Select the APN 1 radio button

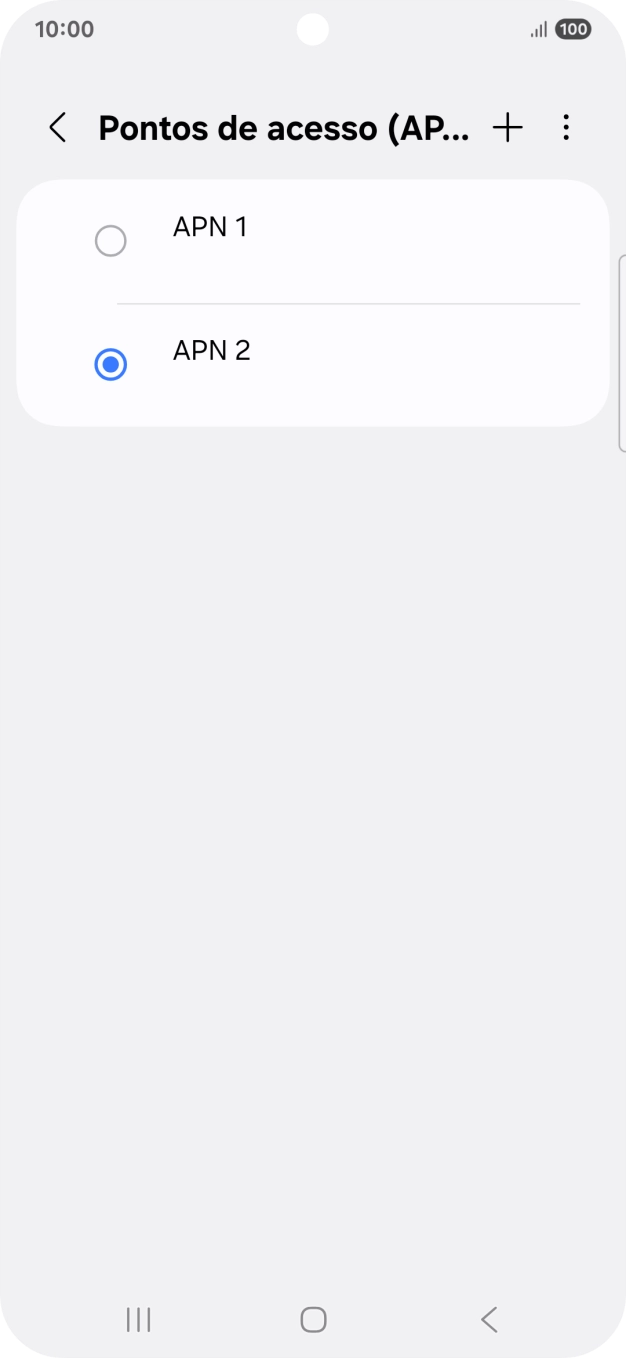(x=110, y=241)
